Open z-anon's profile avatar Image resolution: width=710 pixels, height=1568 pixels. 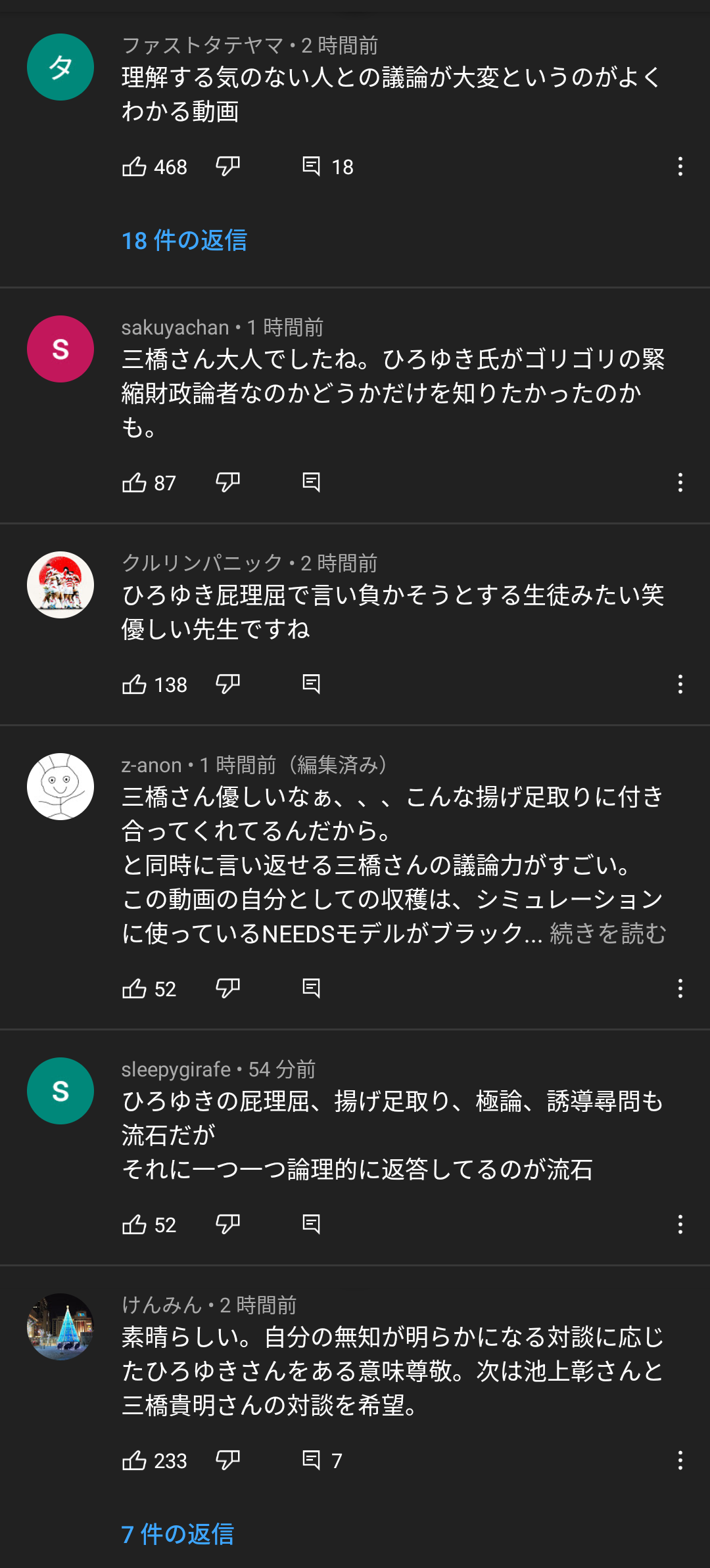coord(60,787)
